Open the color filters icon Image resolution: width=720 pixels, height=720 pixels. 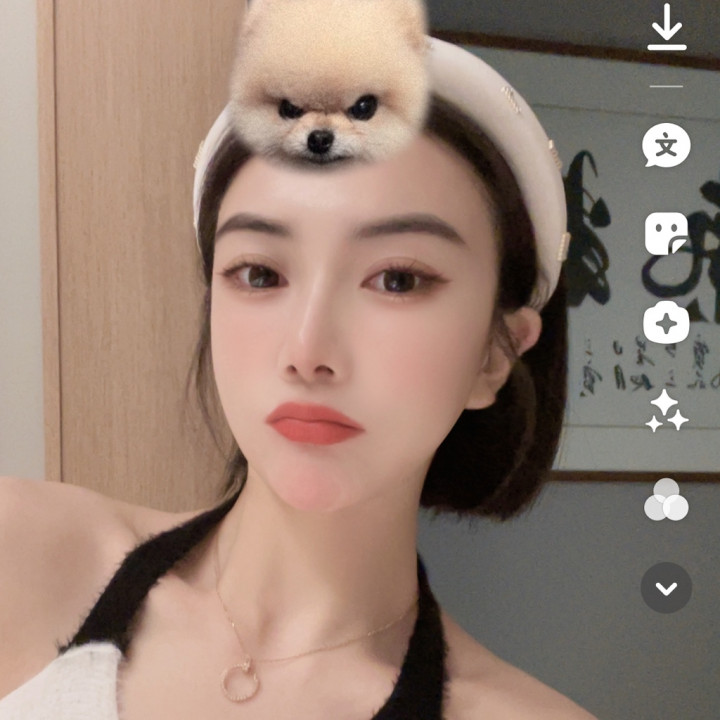click(666, 499)
